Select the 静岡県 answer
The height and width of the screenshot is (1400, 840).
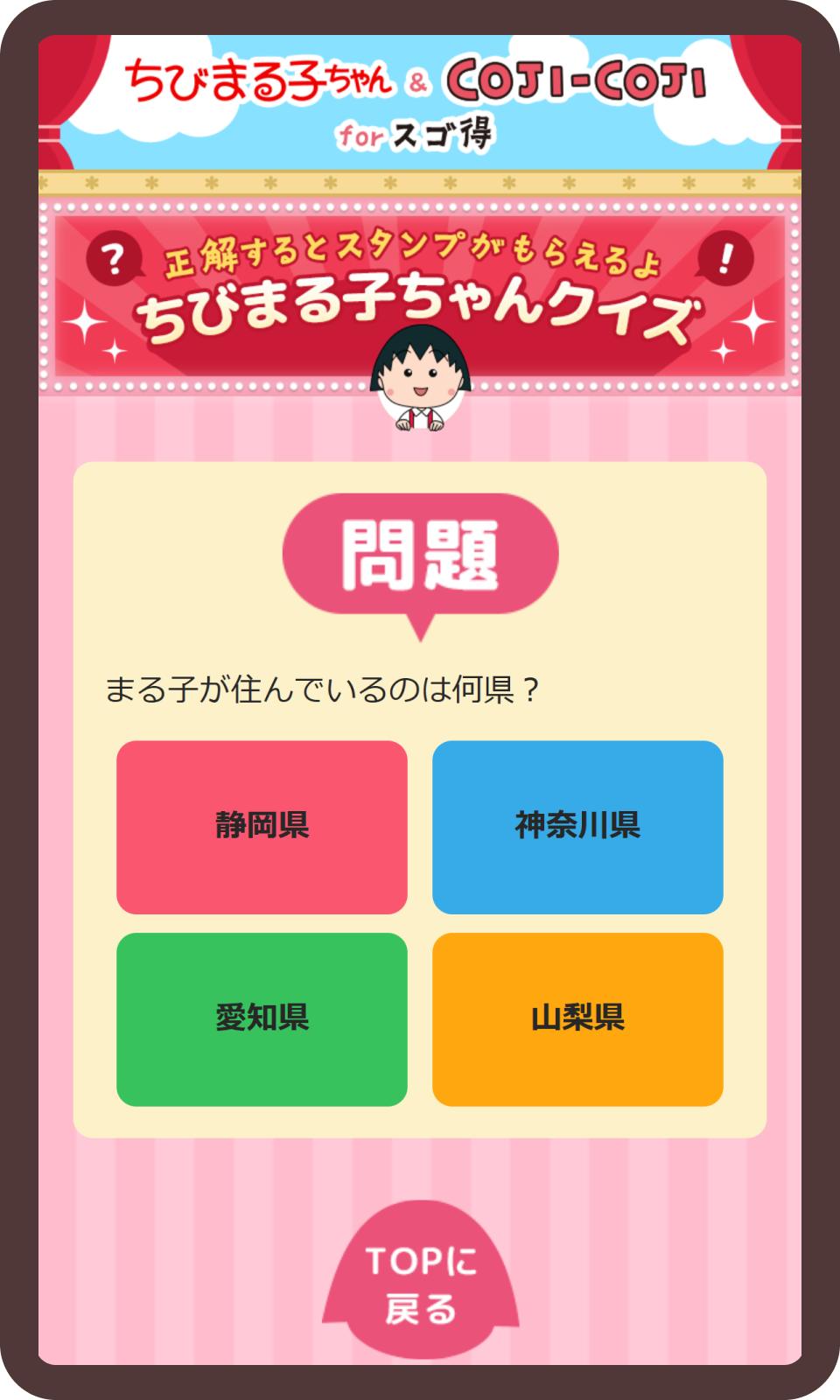pos(262,827)
